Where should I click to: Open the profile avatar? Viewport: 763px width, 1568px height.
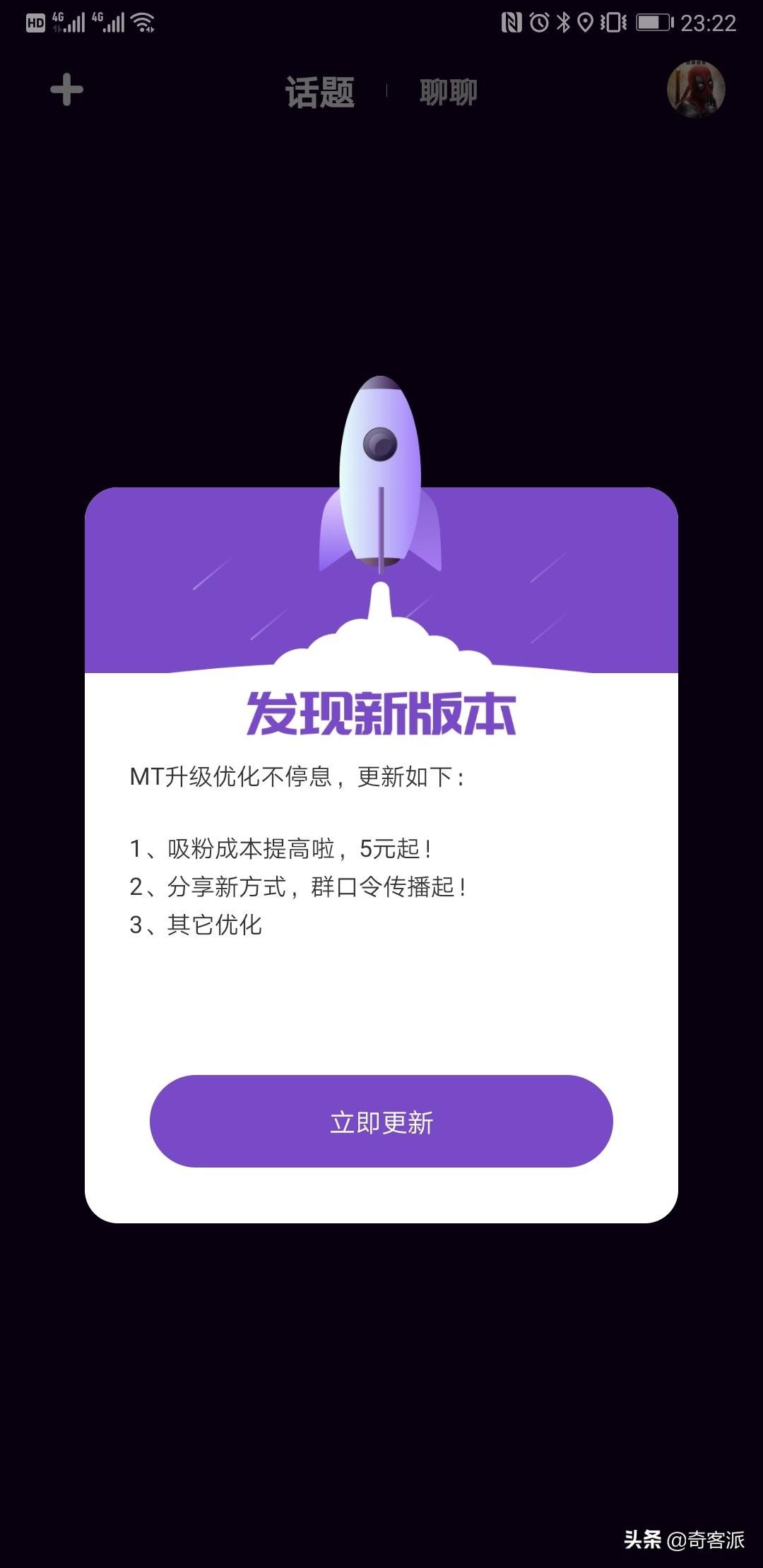[696, 90]
